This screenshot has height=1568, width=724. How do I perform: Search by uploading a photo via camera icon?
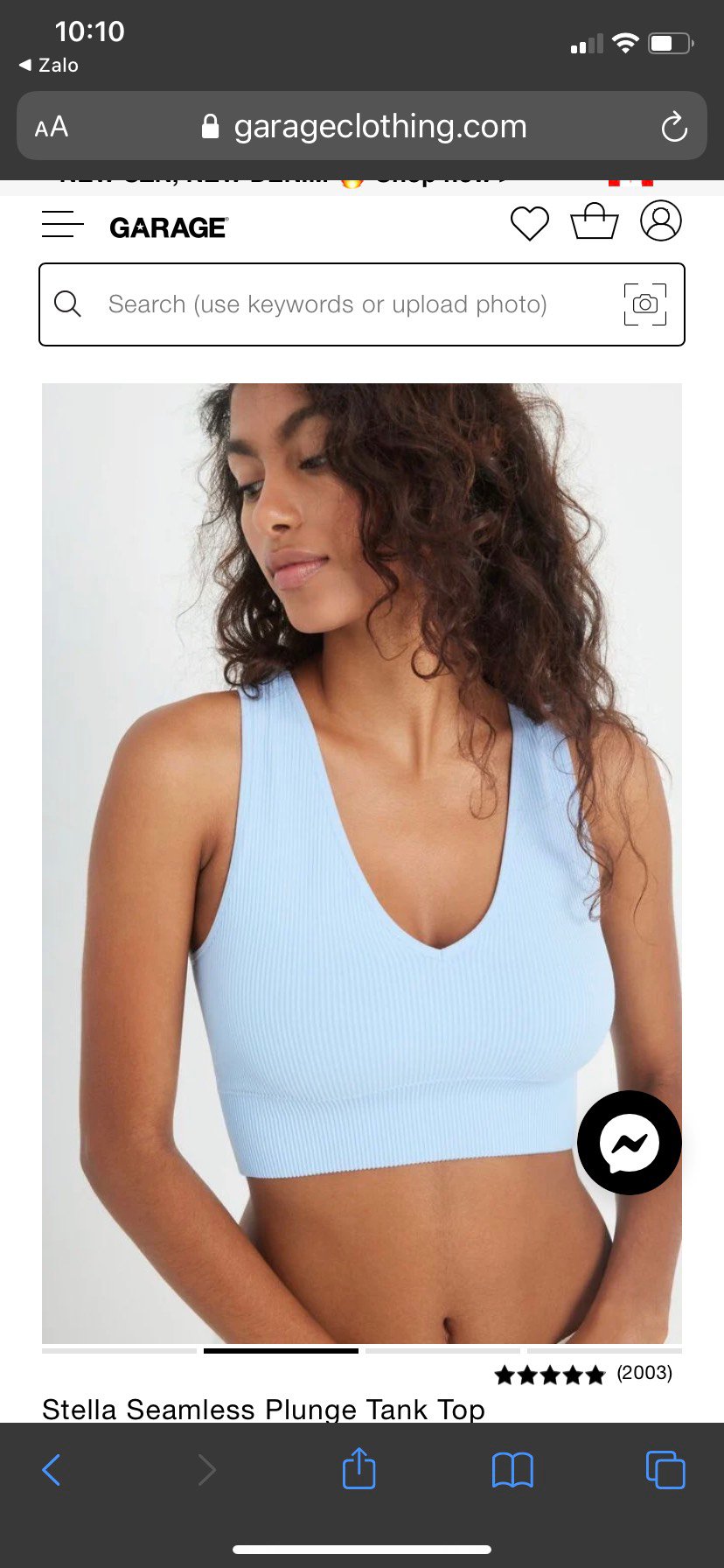click(645, 304)
